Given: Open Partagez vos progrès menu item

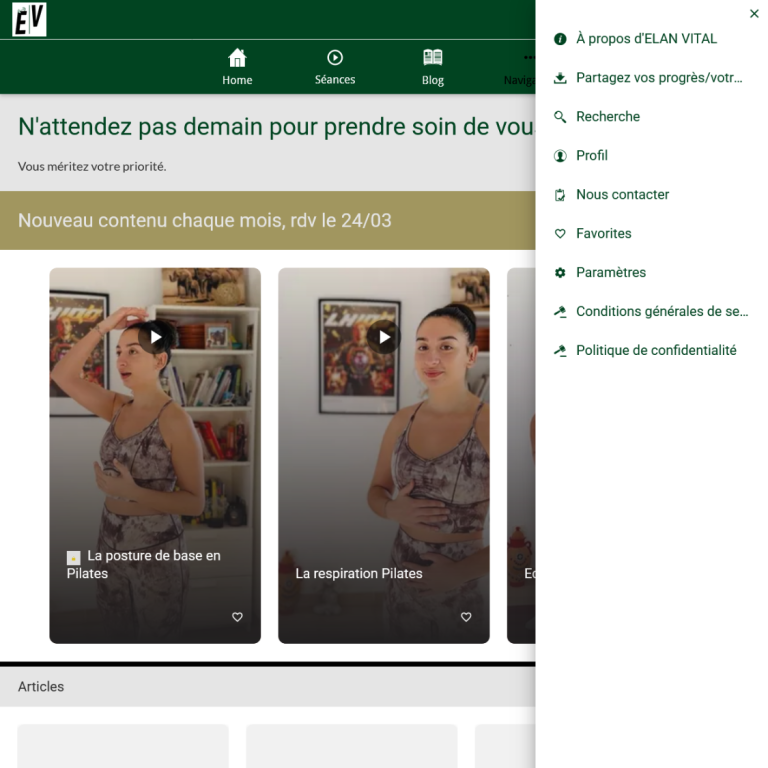Looking at the screenshot, I should 658,78.
